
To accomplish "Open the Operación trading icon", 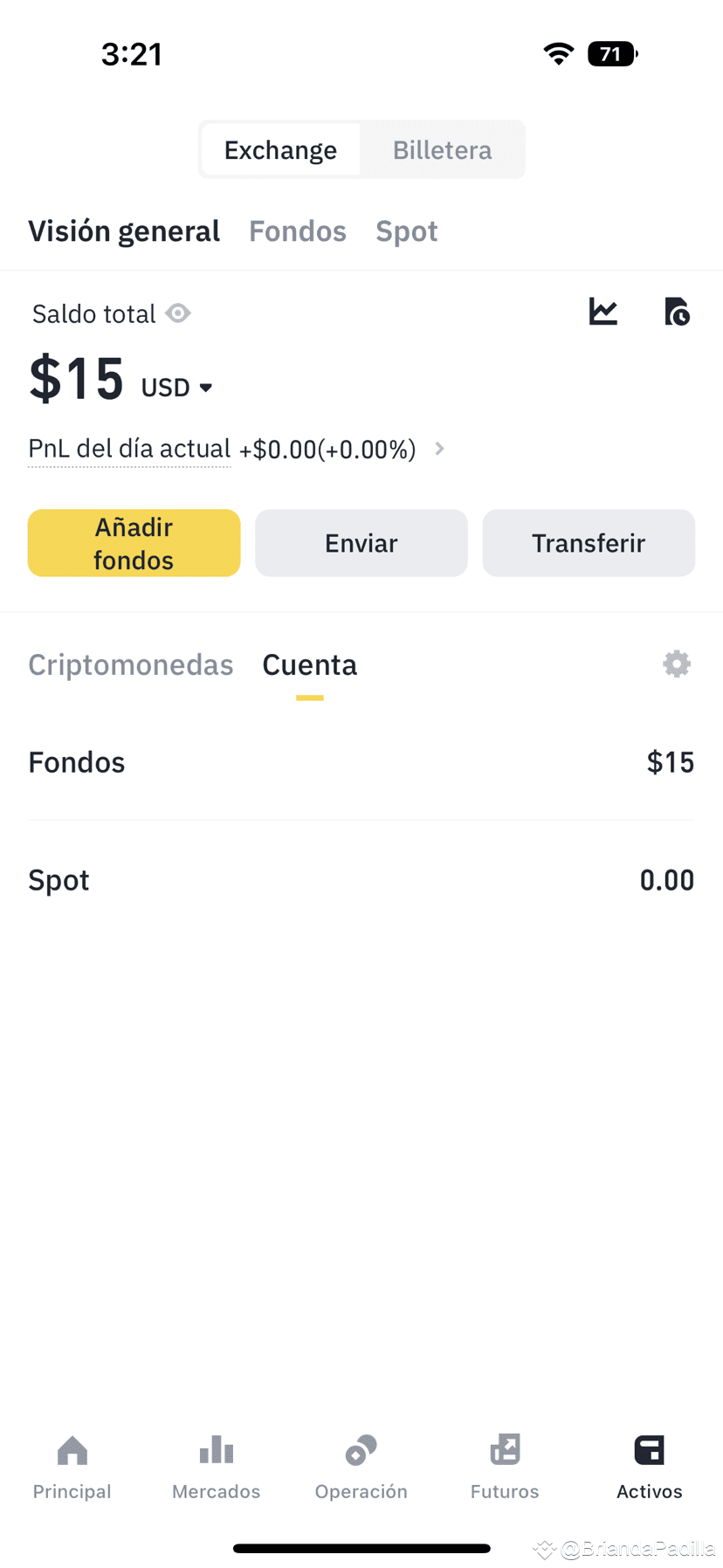I will click(x=361, y=1465).
